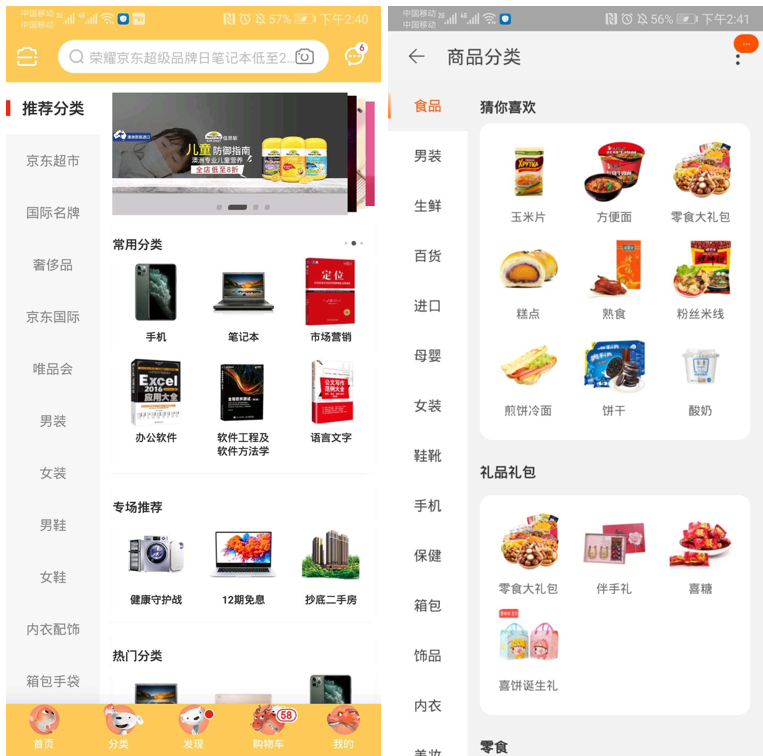Screen dimensions: 763x756
Task: Choose the 生鲜 category
Action: (x=428, y=206)
